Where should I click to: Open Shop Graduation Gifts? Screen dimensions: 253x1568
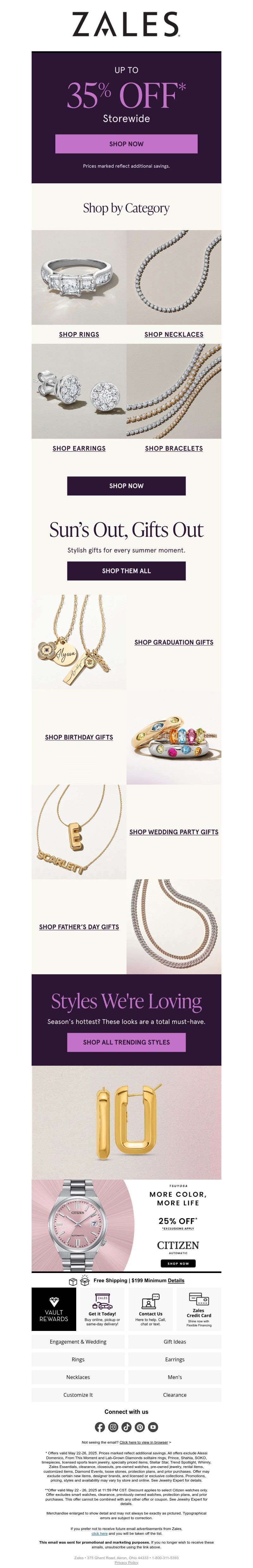(174, 642)
